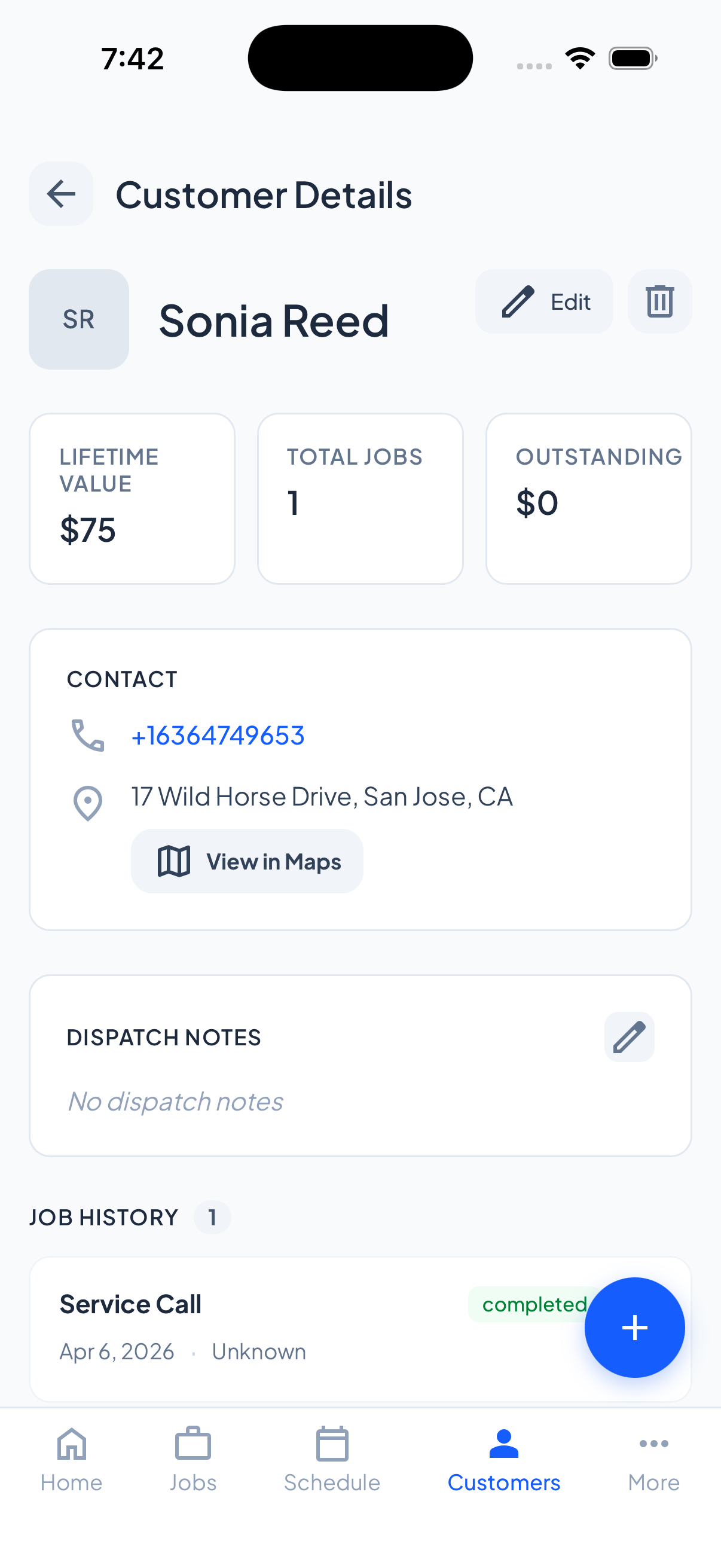Image resolution: width=721 pixels, height=1568 pixels.
Task: Tap the More icon in bottom navigation
Action: 653,1461
